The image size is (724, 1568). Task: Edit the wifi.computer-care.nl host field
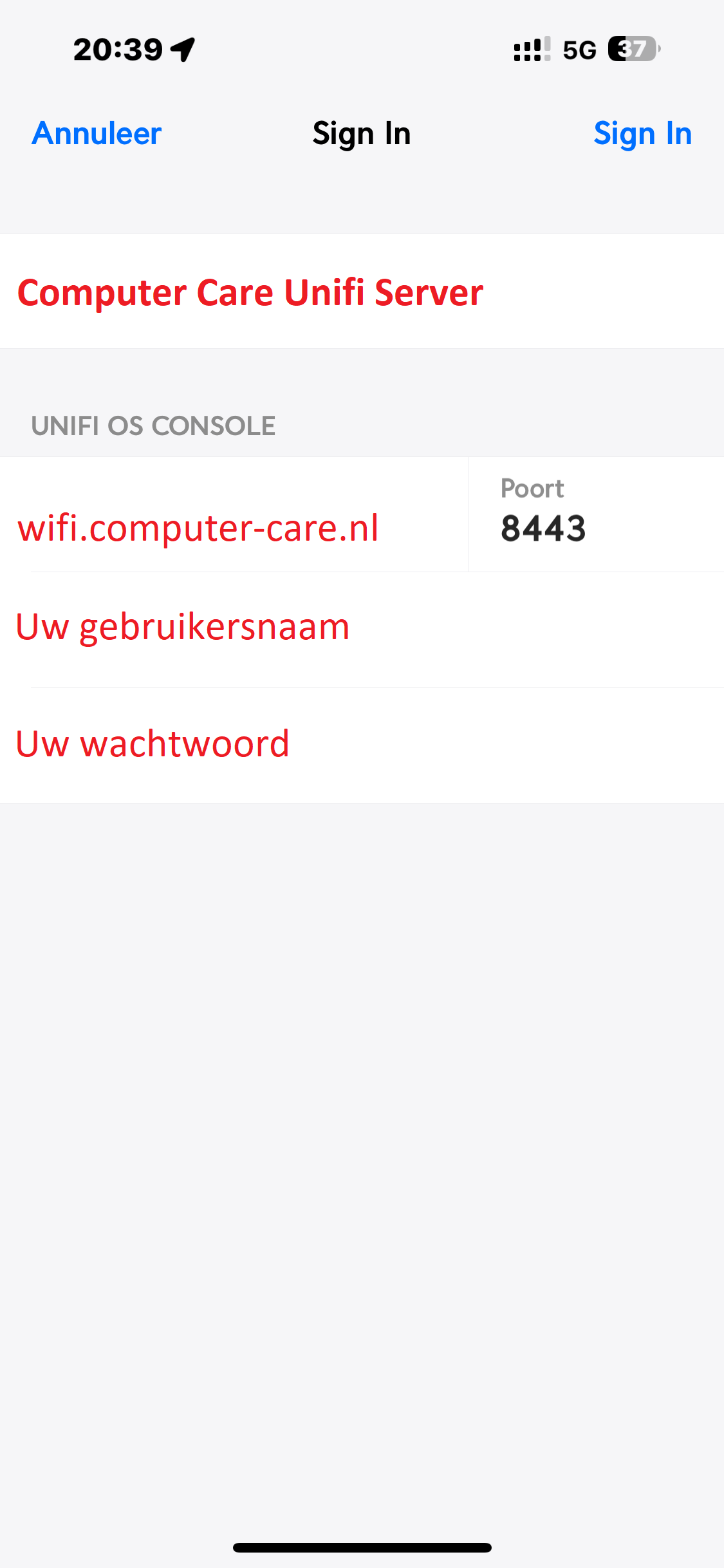234,515
